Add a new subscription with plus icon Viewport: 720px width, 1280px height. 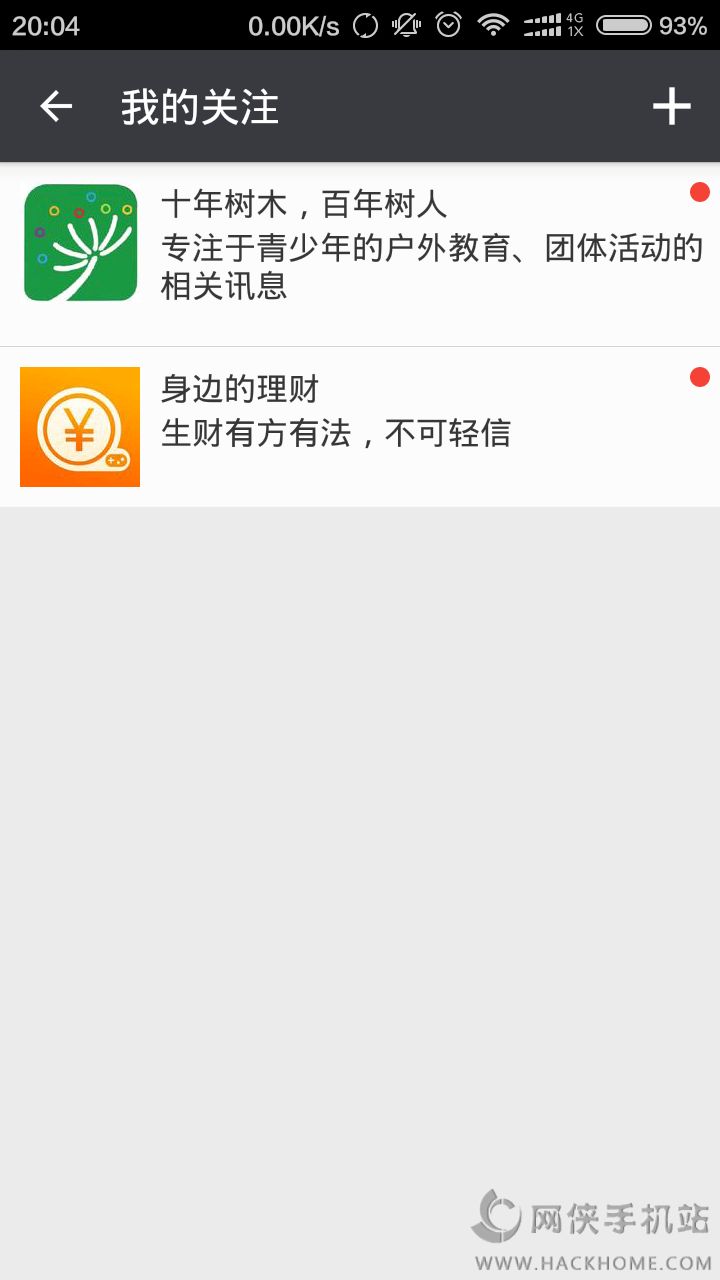coord(671,106)
